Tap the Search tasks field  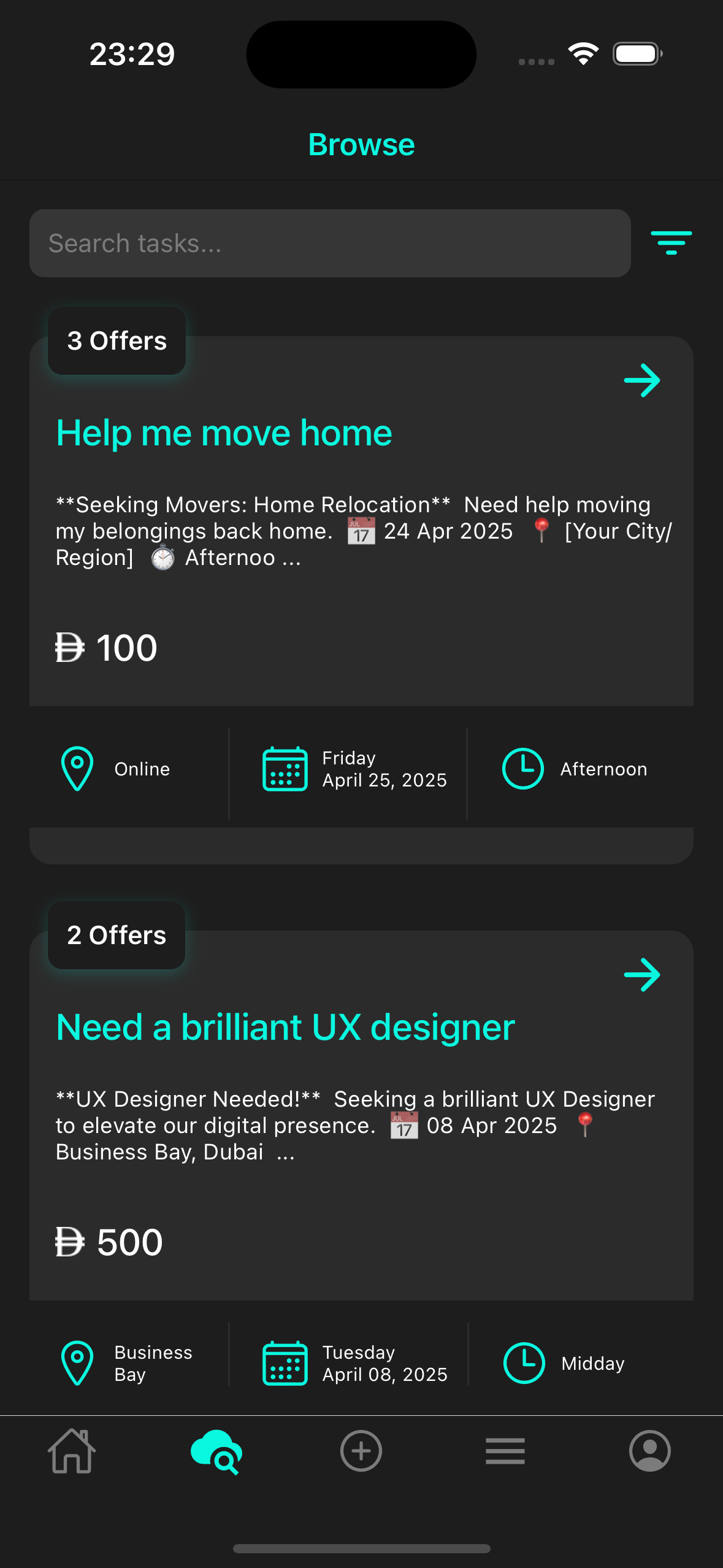click(x=330, y=244)
